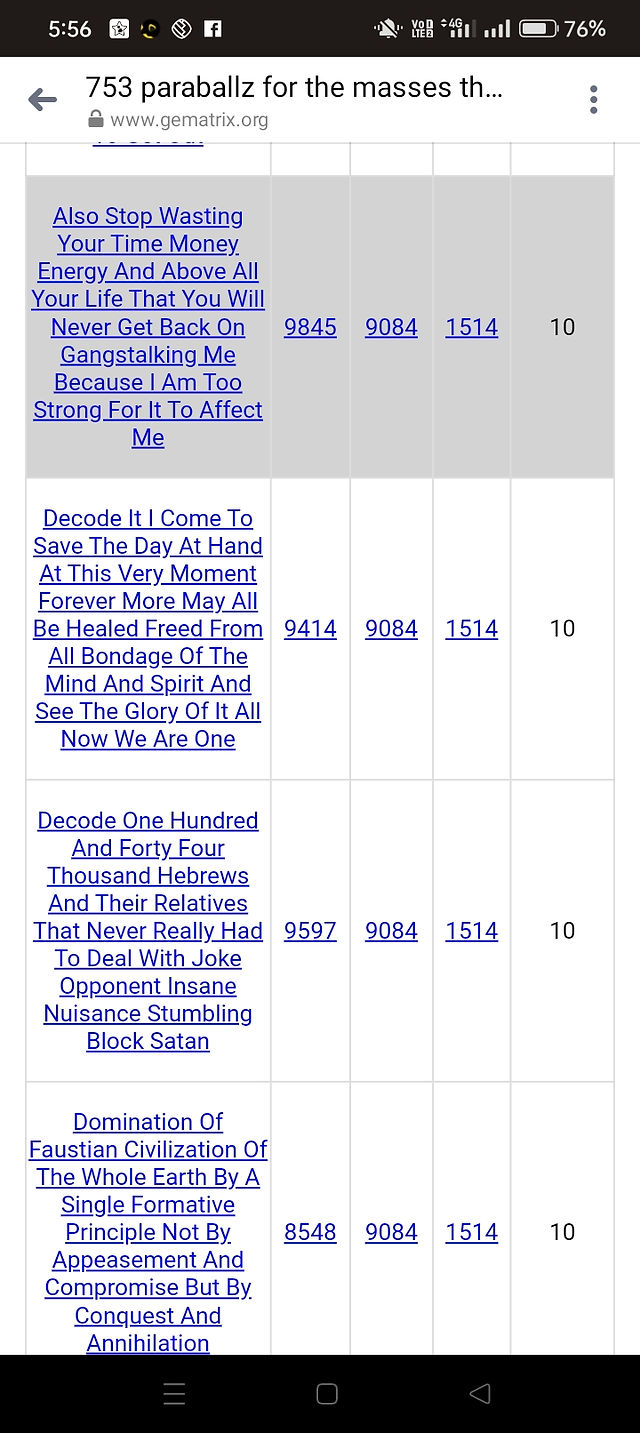This screenshot has height=1433, width=640.
Task: Select the 9597 value link
Action: pyautogui.click(x=310, y=931)
